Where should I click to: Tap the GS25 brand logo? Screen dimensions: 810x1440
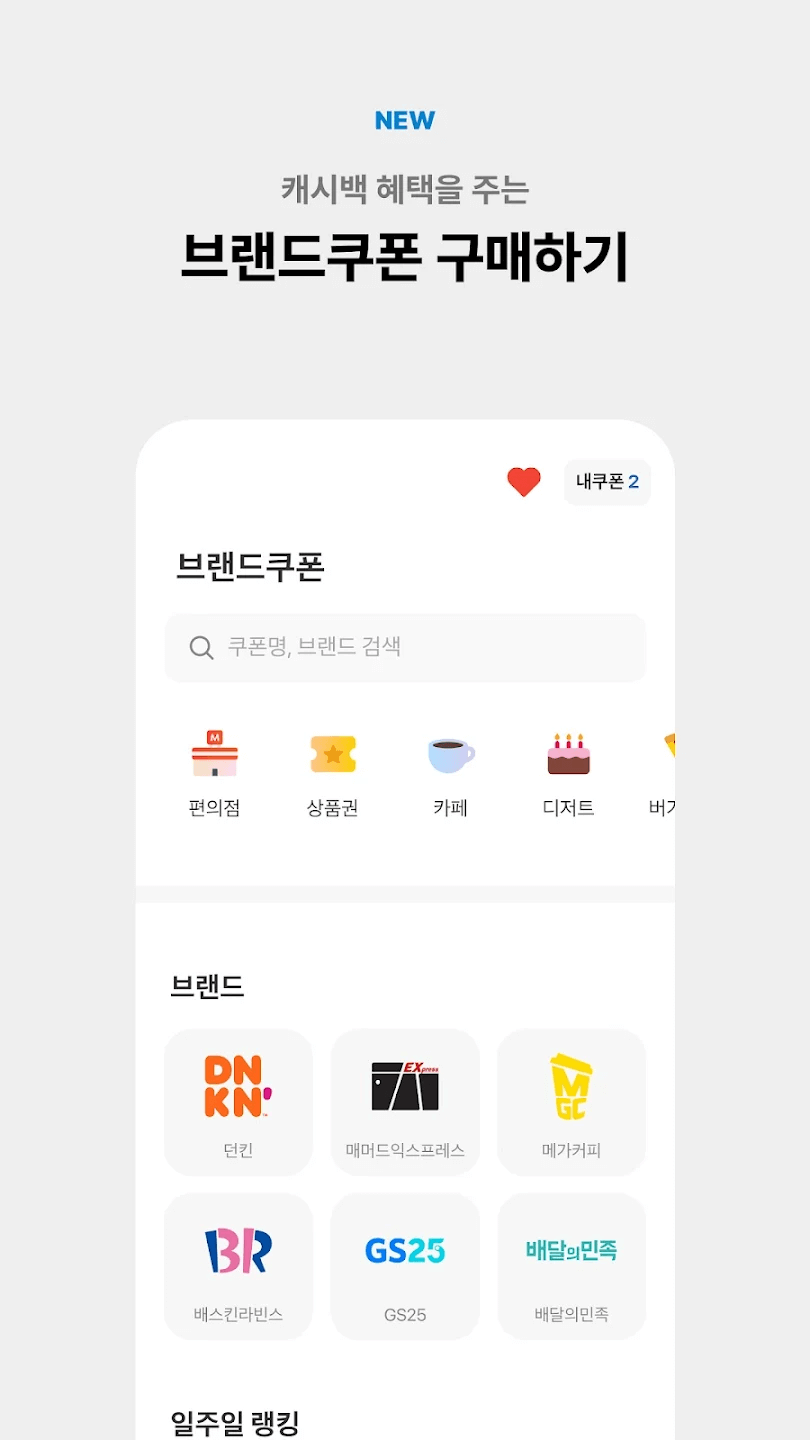(x=404, y=1250)
